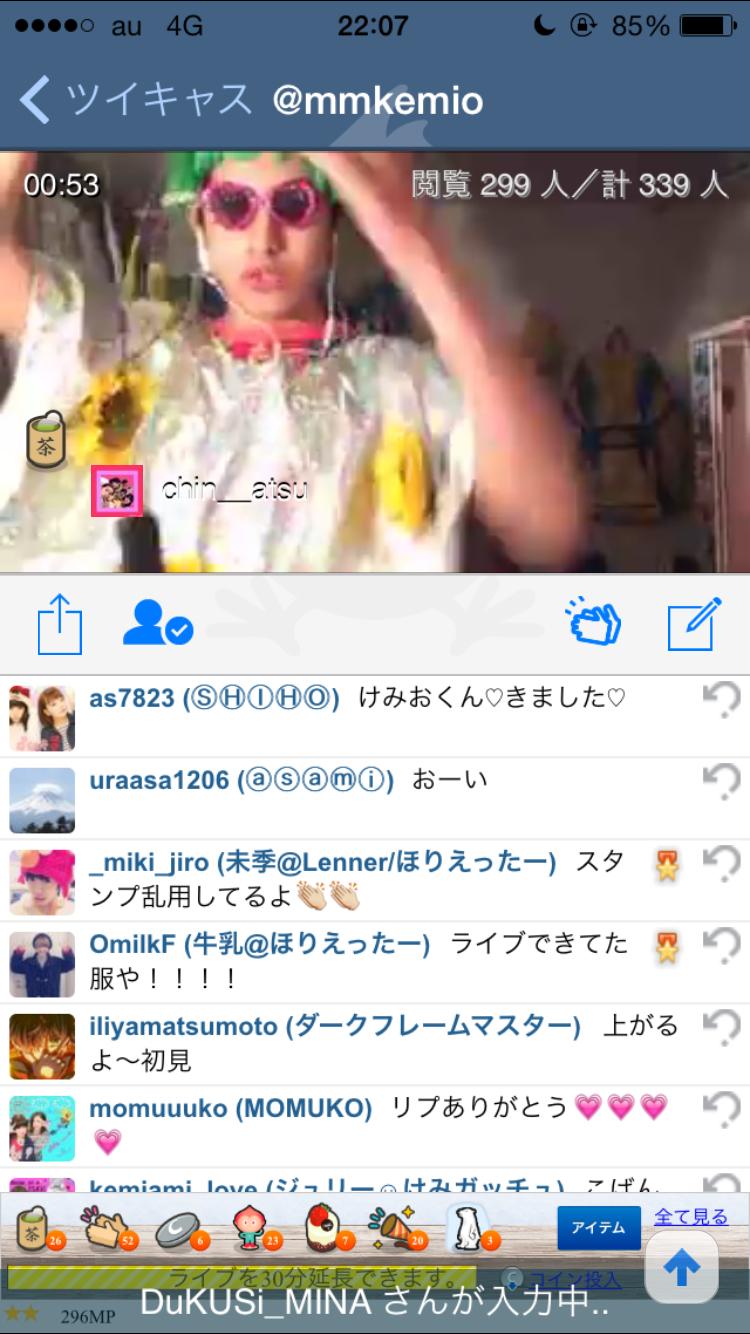This screenshot has width=750, height=1334.
Task: Reply to OmilkF's comment
Action: point(720,945)
